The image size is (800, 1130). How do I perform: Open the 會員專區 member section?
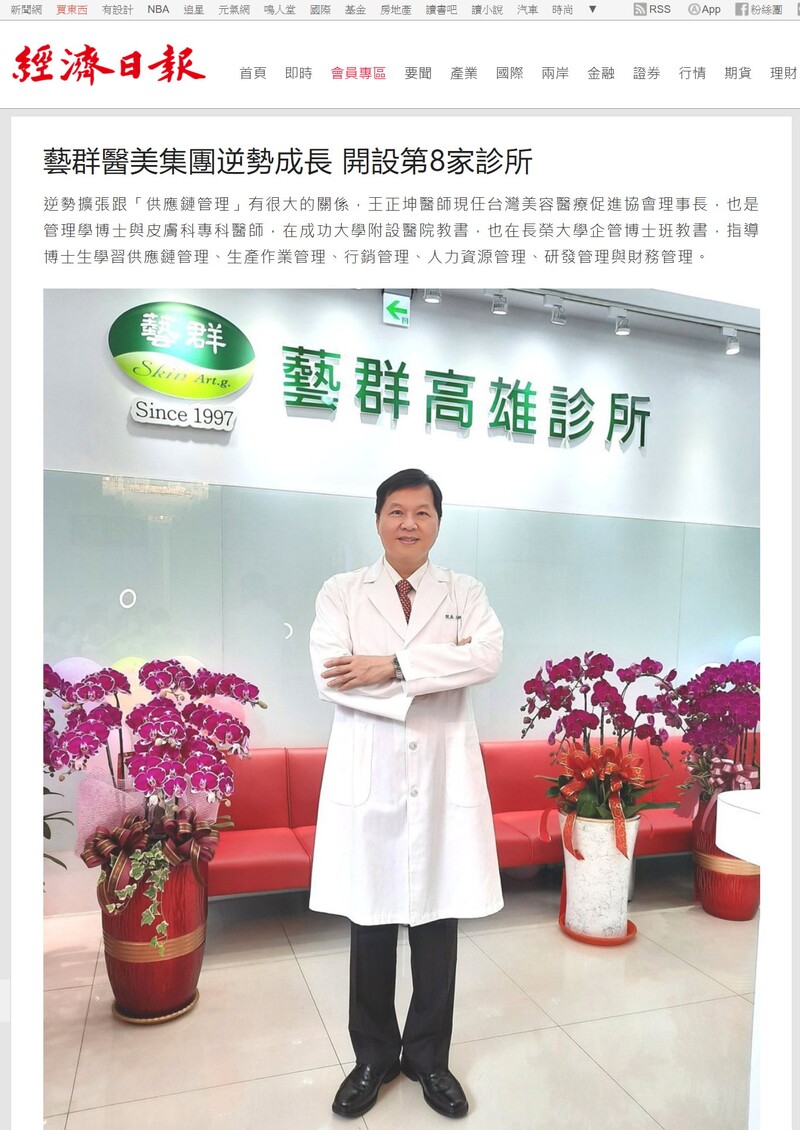(x=358, y=73)
